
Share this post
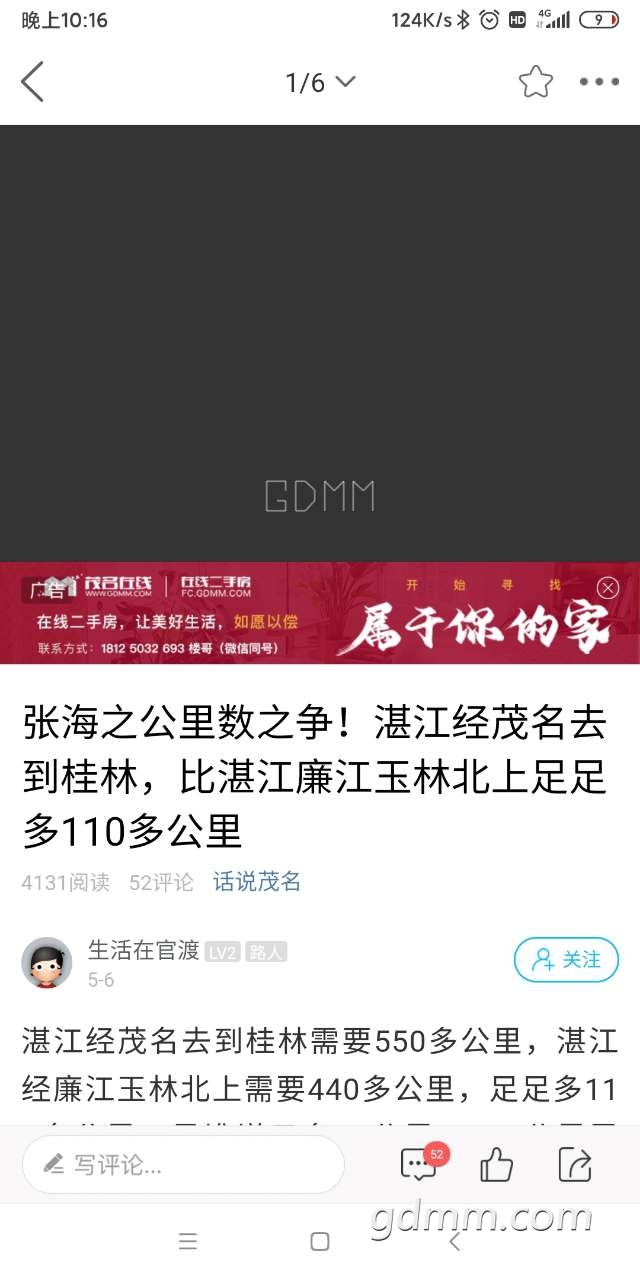click(x=575, y=1164)
